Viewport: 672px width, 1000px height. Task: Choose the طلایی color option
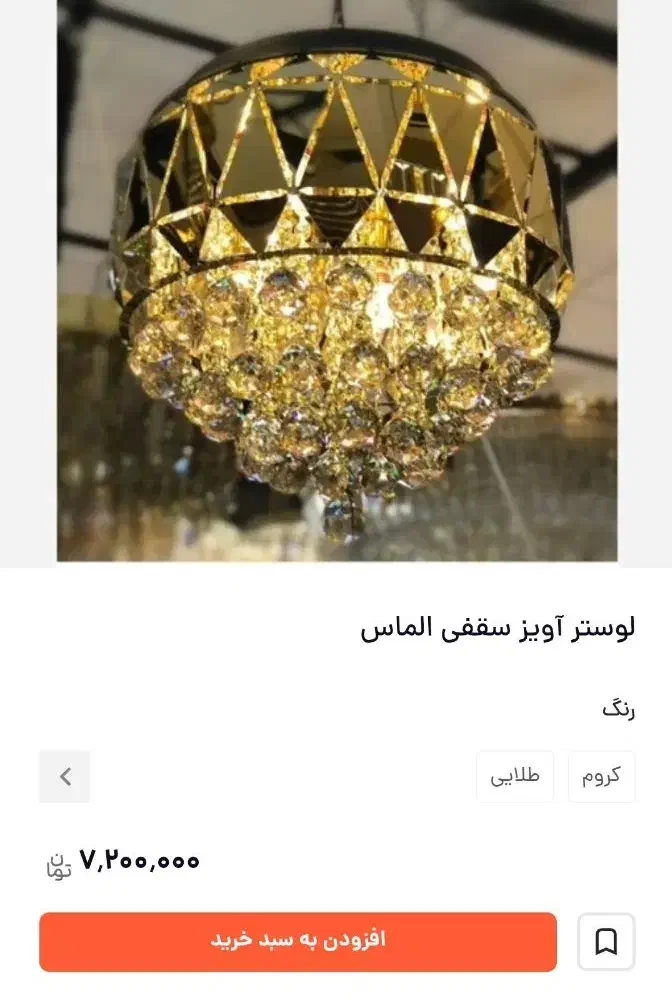(515, 776)
